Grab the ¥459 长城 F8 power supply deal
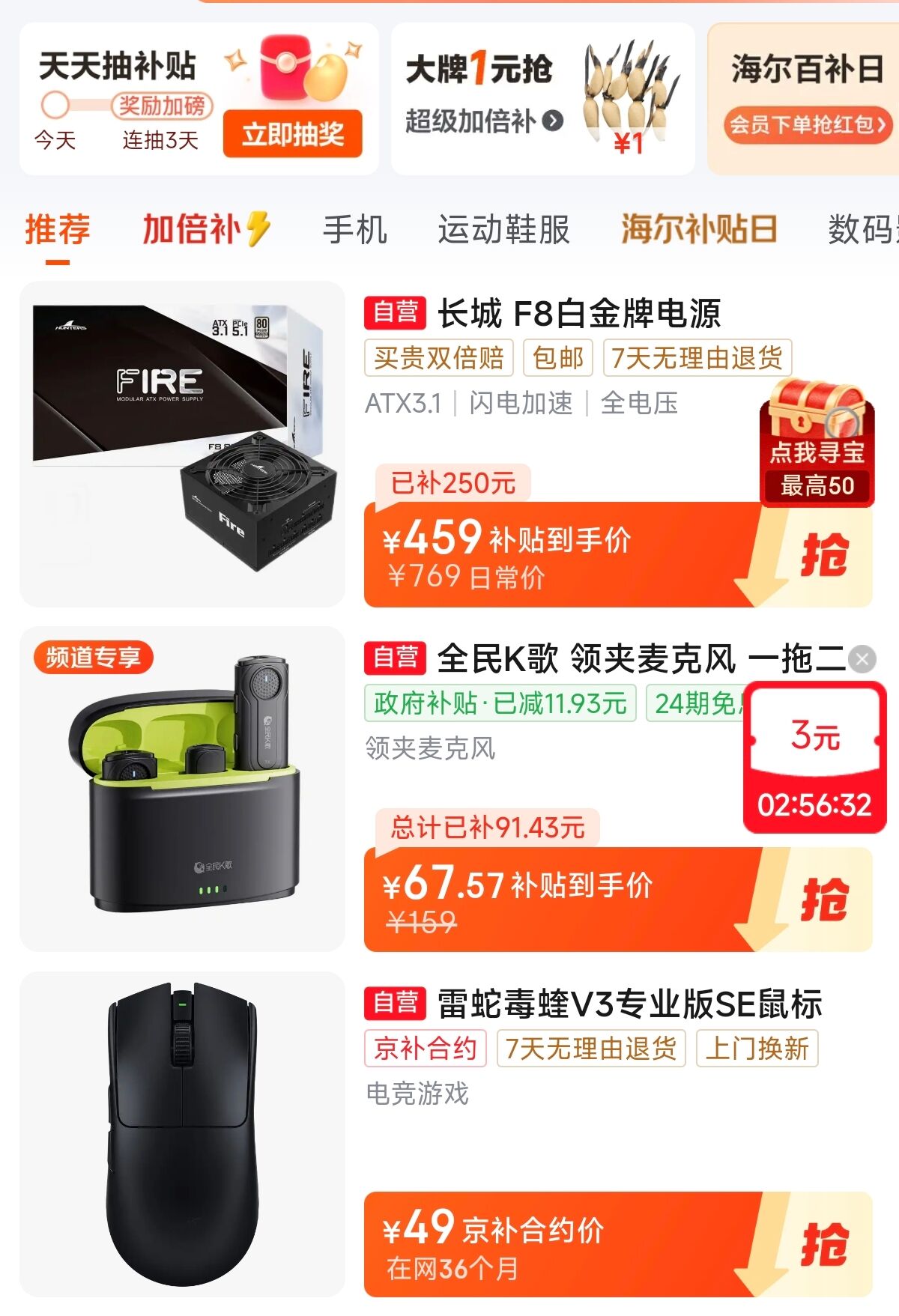Image resolution: width=899 pixels, height=1316 pixels. pyautogui.click(x=823, y=554)
